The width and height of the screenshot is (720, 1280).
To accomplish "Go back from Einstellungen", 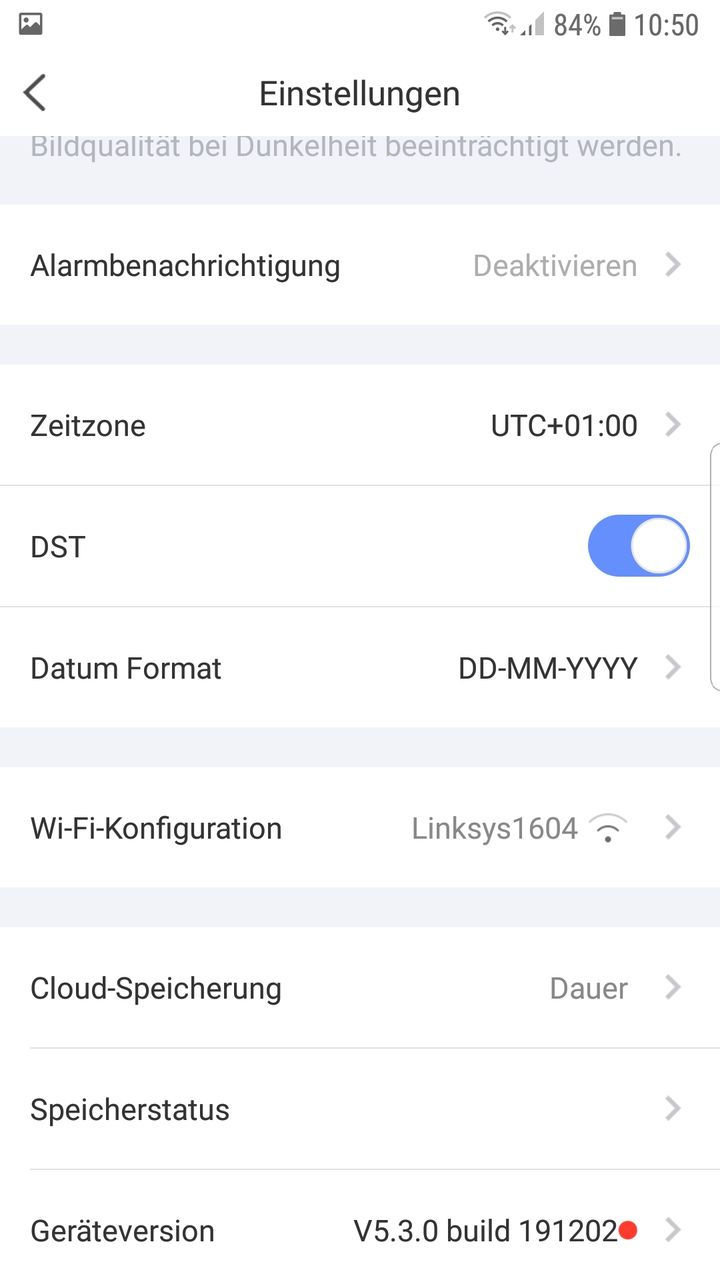I will tap(35, 93).
